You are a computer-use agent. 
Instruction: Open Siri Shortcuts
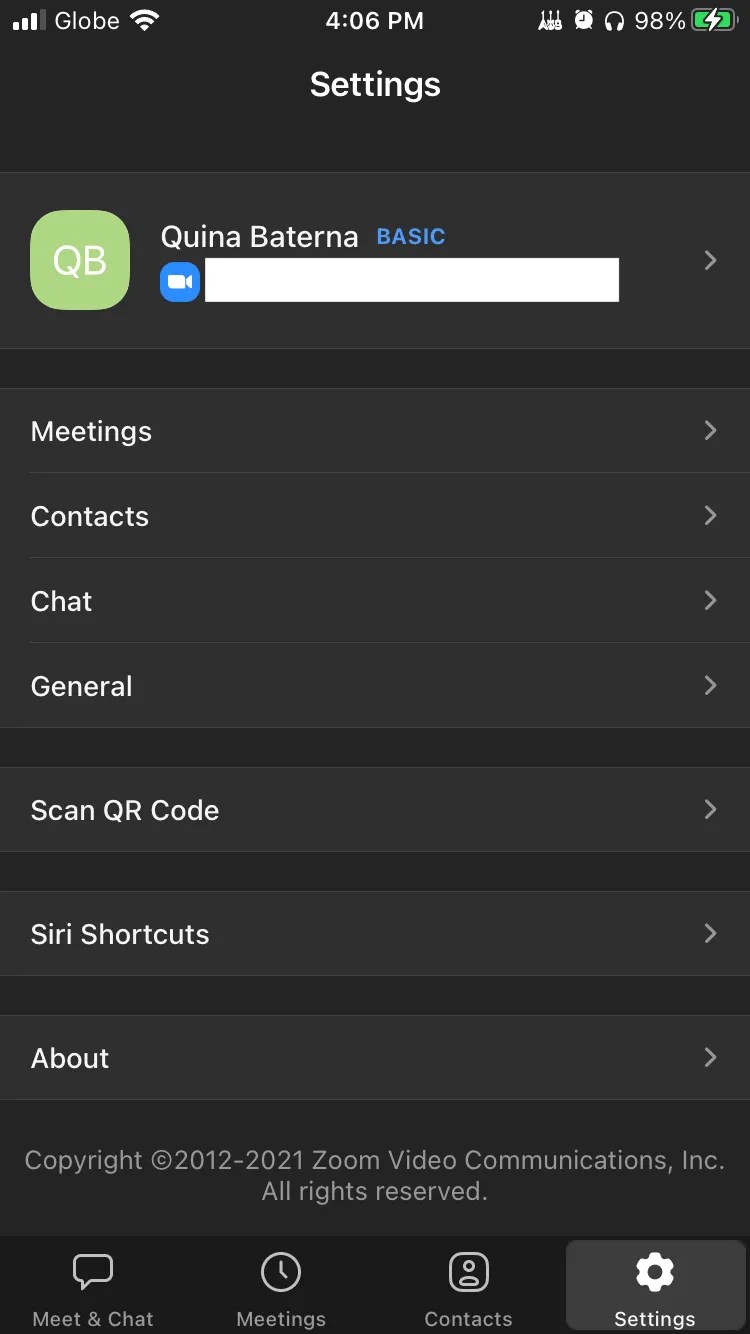click(375, 934)
